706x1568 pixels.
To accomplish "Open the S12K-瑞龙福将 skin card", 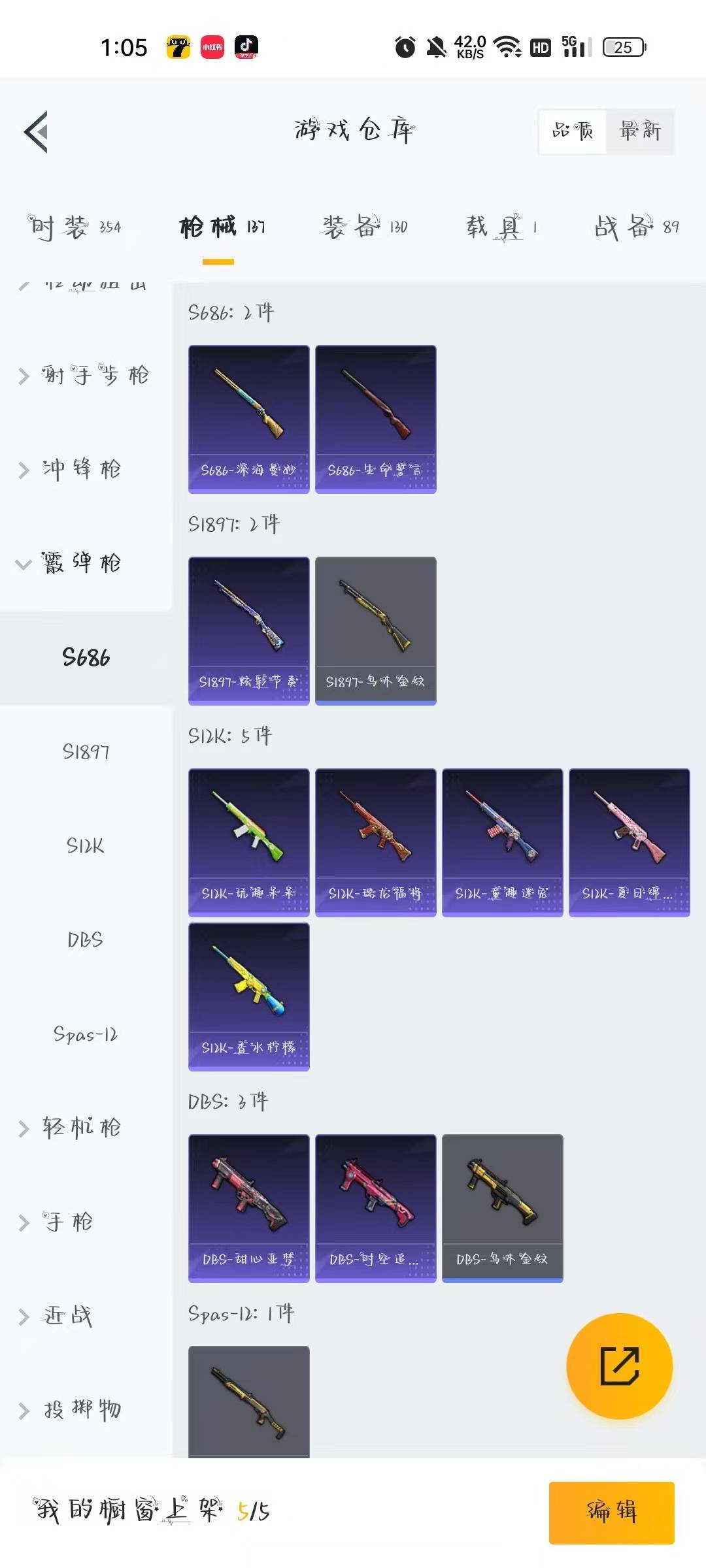I will point(375,842).
